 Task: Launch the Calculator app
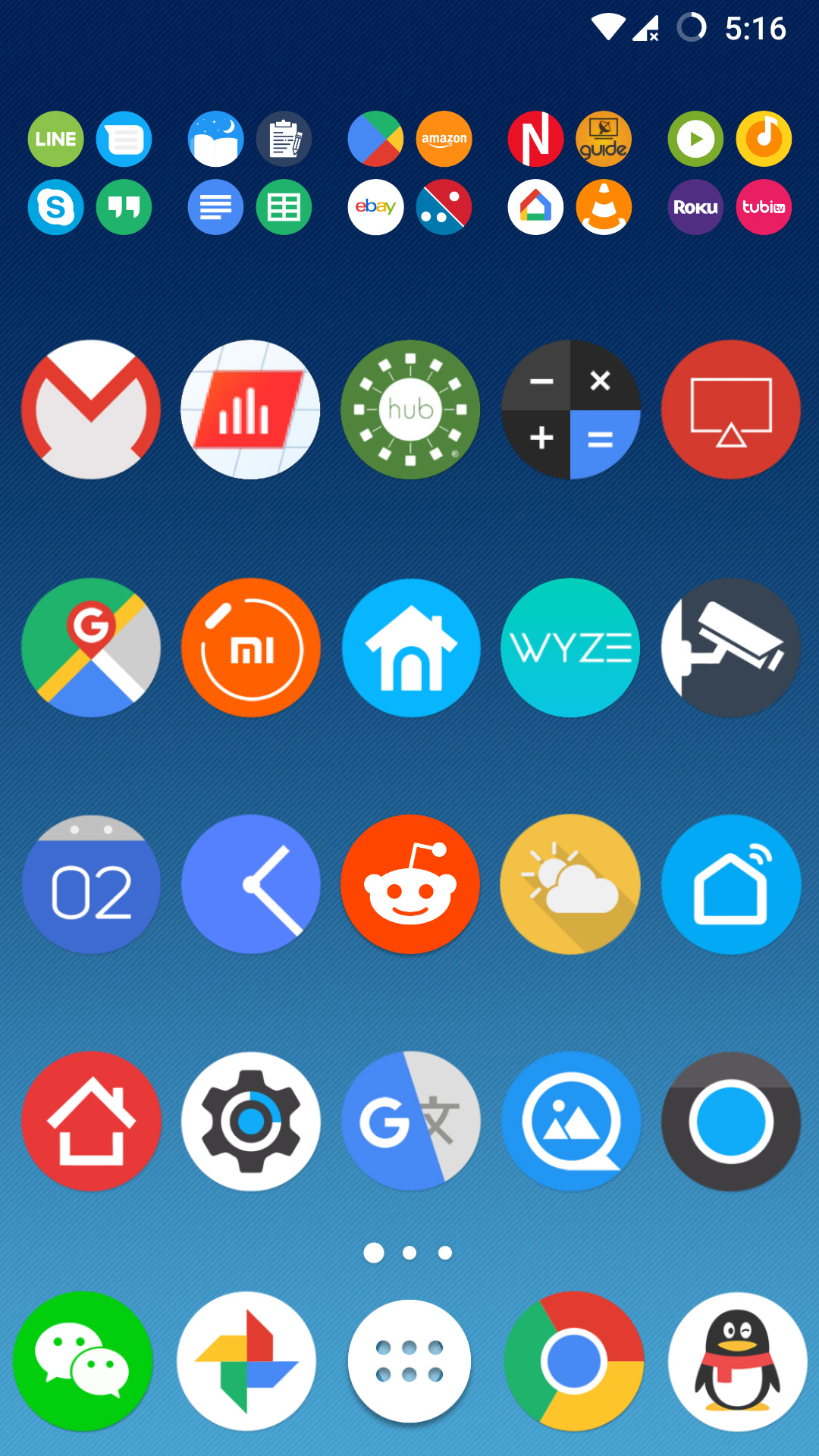(570, 409)
